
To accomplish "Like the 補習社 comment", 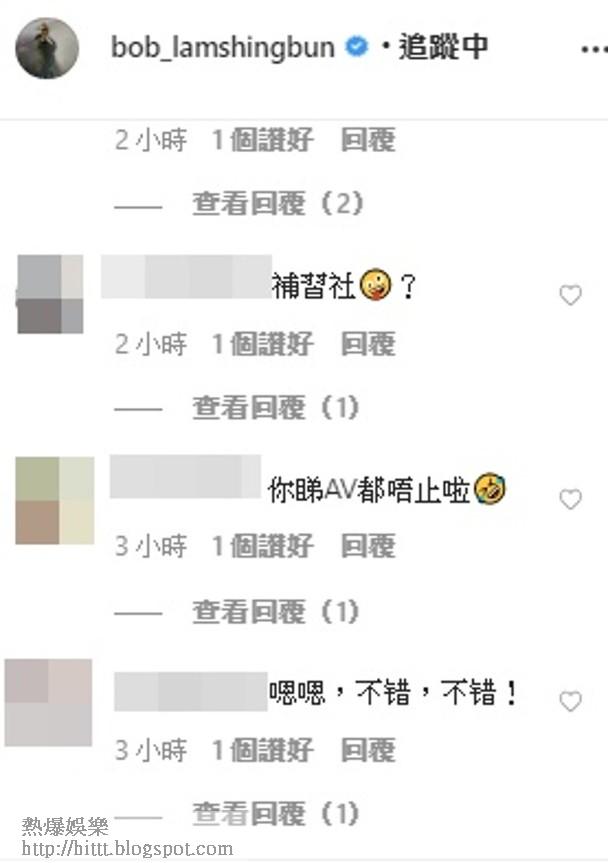I will point(570,295).
